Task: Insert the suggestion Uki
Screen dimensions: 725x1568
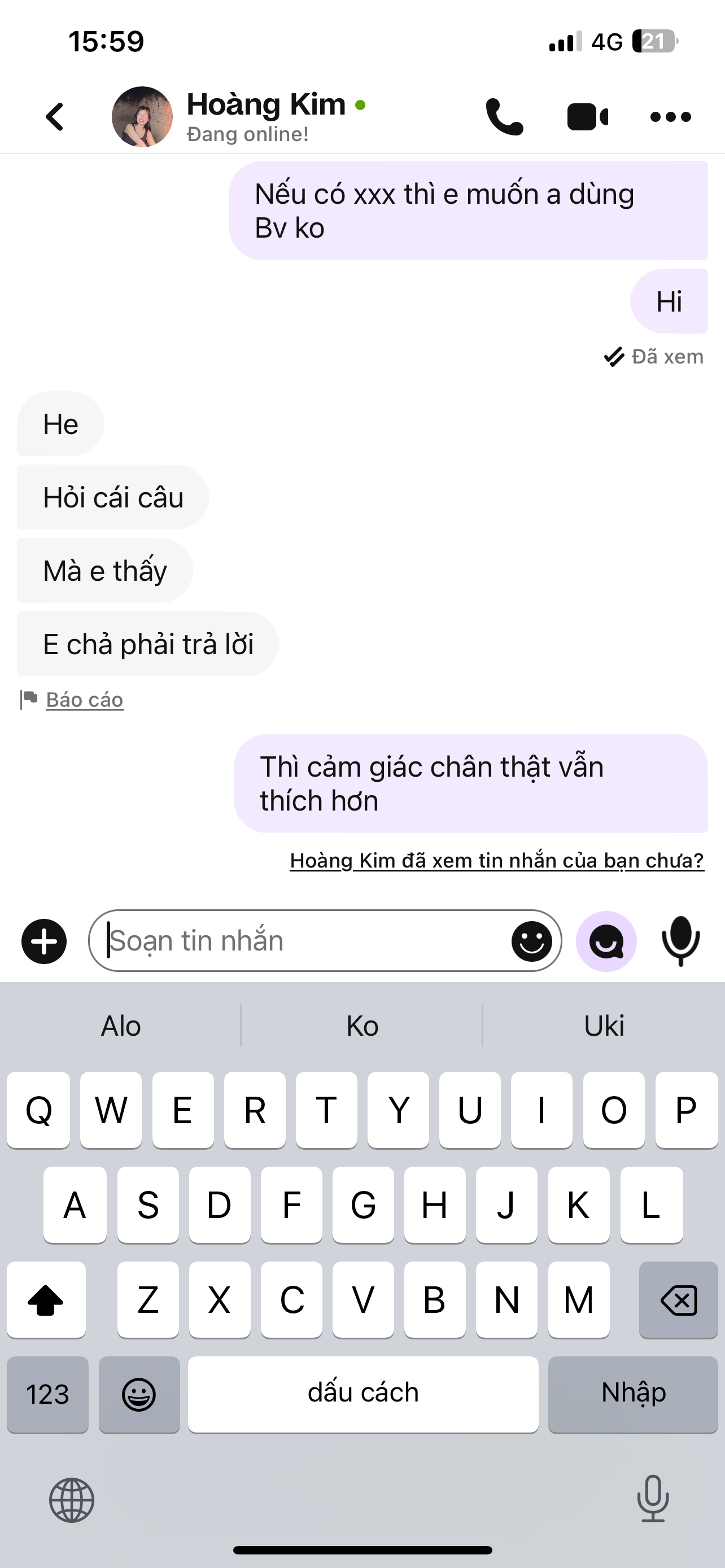Action: tap(604, 1026)
